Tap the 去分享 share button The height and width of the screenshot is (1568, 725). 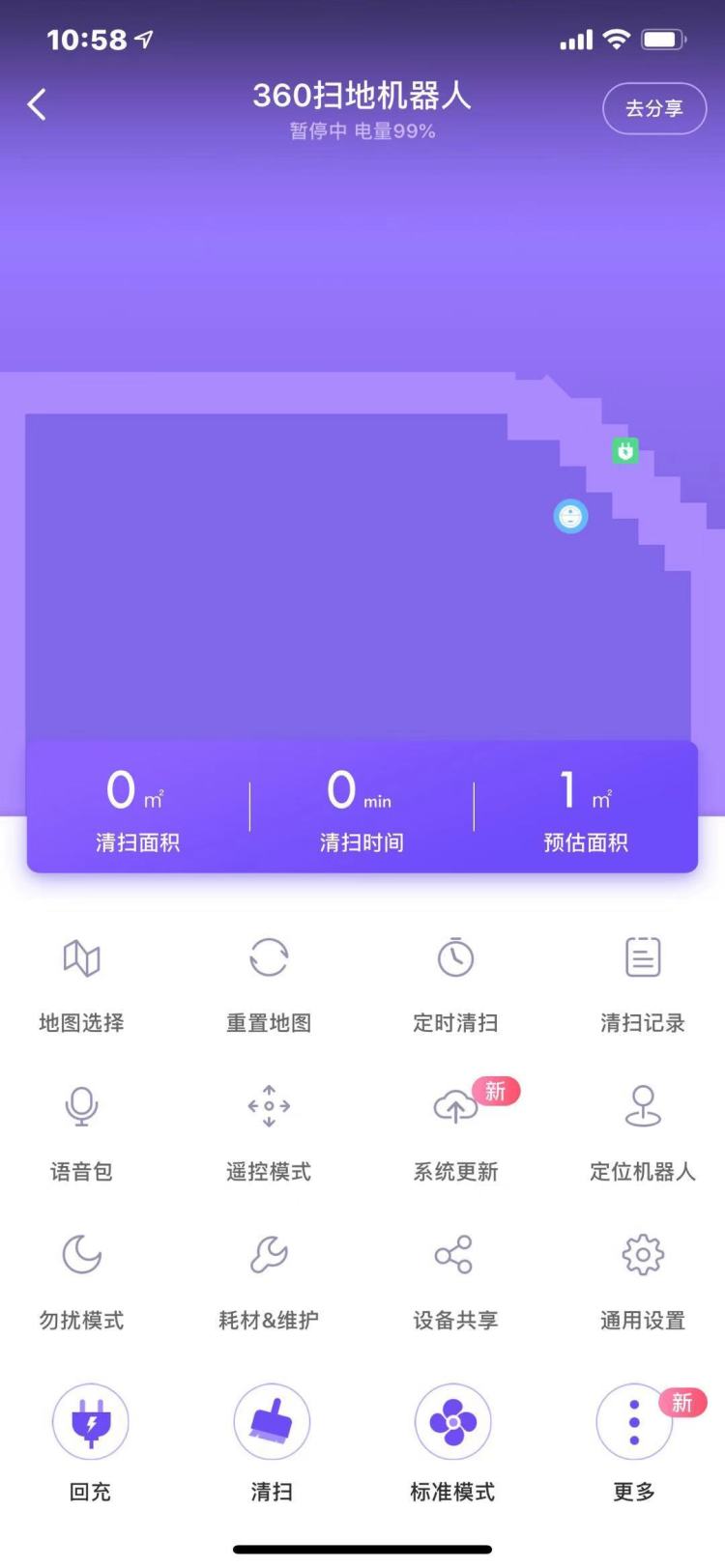point(653,108)
